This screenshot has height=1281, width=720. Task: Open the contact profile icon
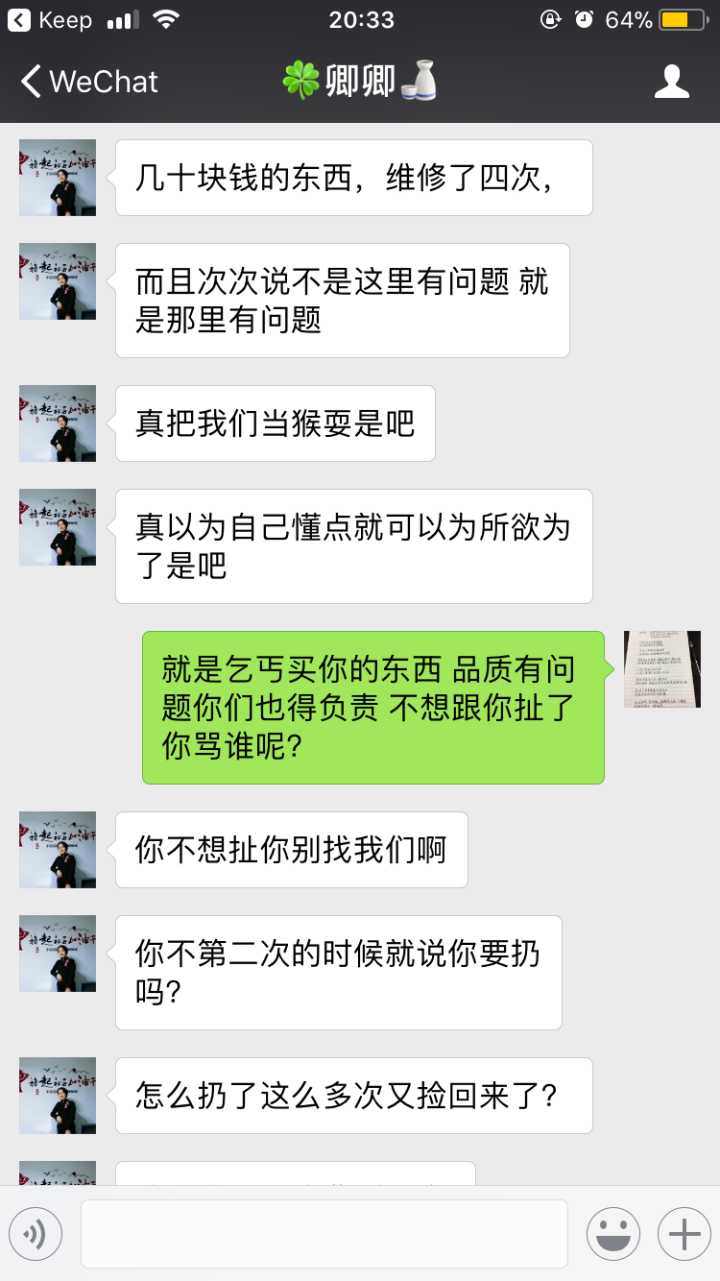coord(672,81)
